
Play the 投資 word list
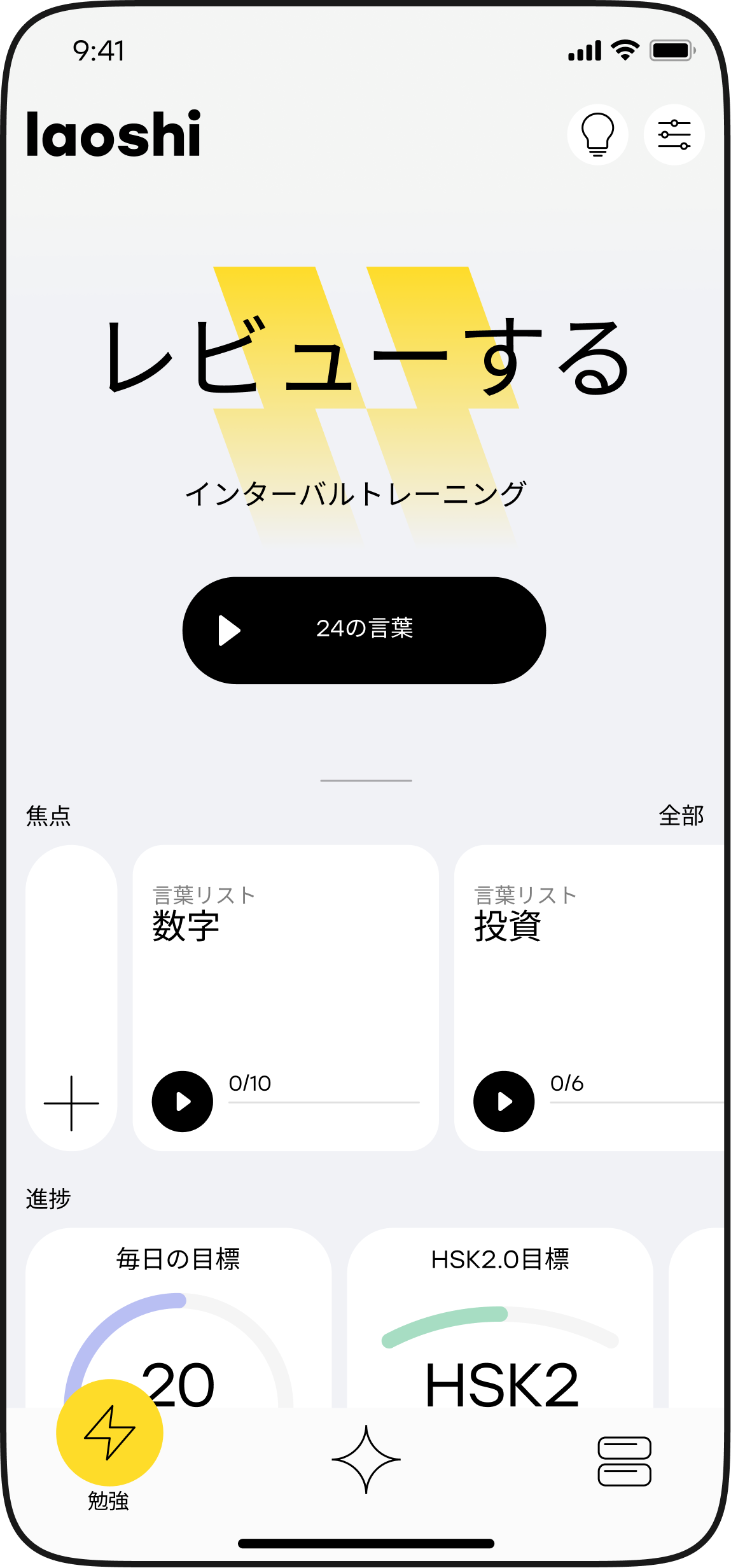pyautogui.click(x=504, y=1101)
